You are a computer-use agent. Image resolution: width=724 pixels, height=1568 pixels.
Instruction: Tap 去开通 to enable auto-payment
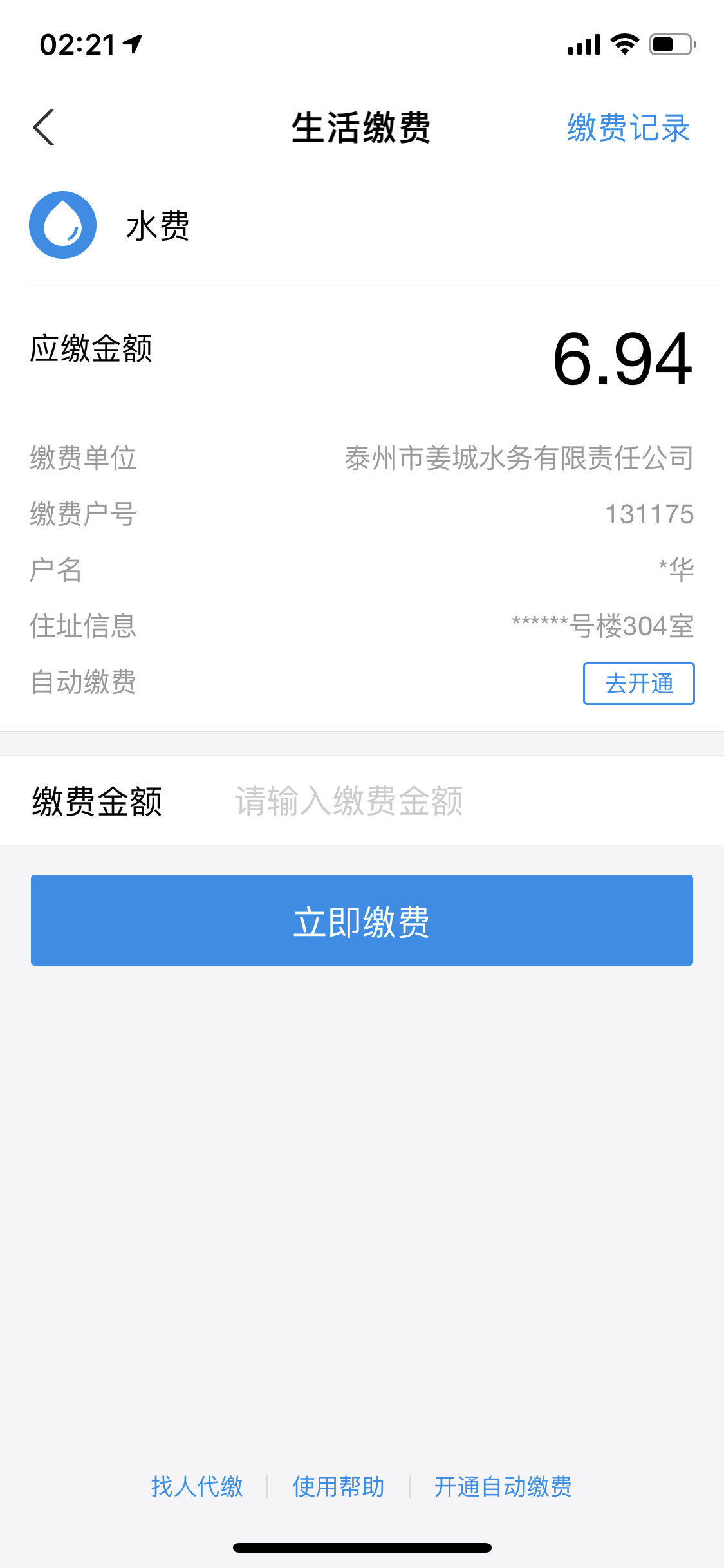point(638,684)
